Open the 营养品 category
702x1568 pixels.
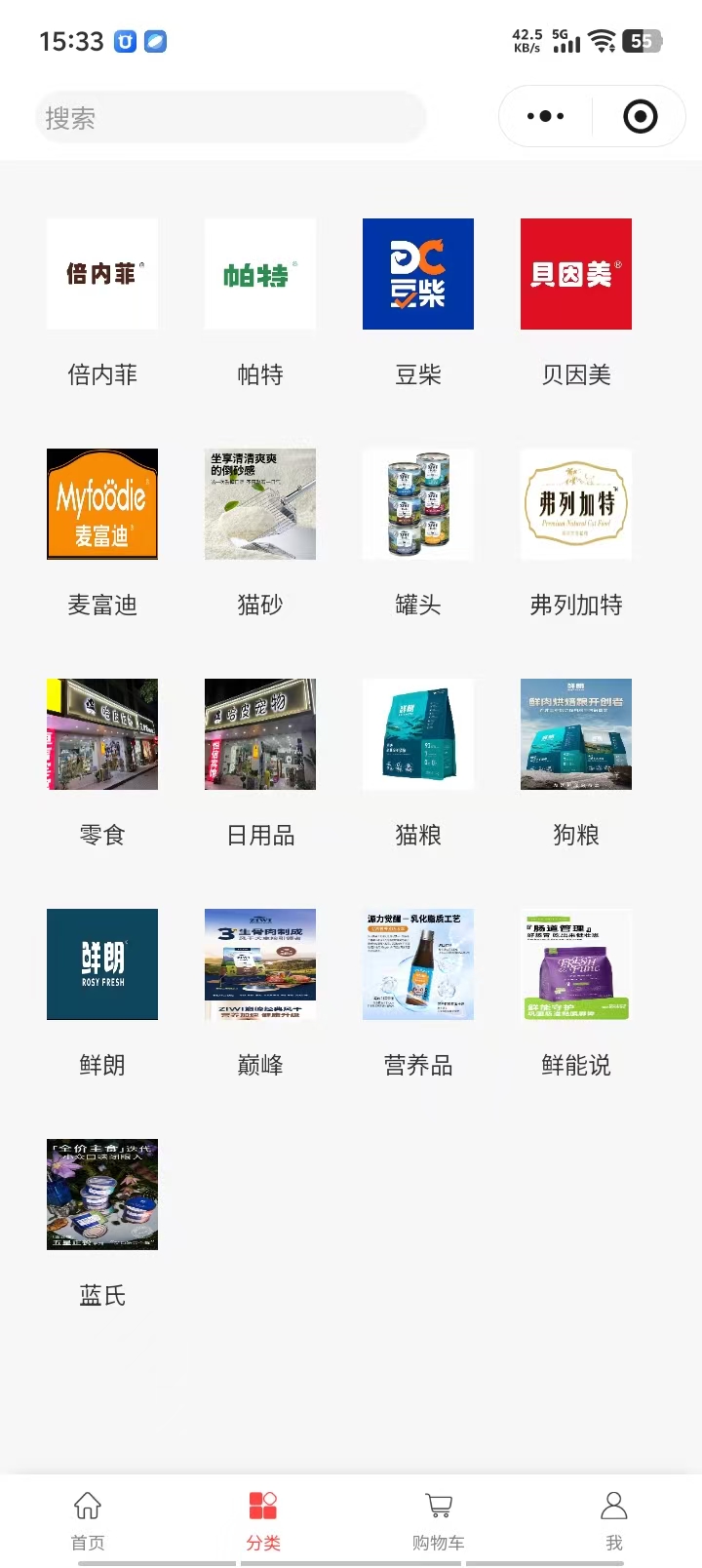pos(418,964)
